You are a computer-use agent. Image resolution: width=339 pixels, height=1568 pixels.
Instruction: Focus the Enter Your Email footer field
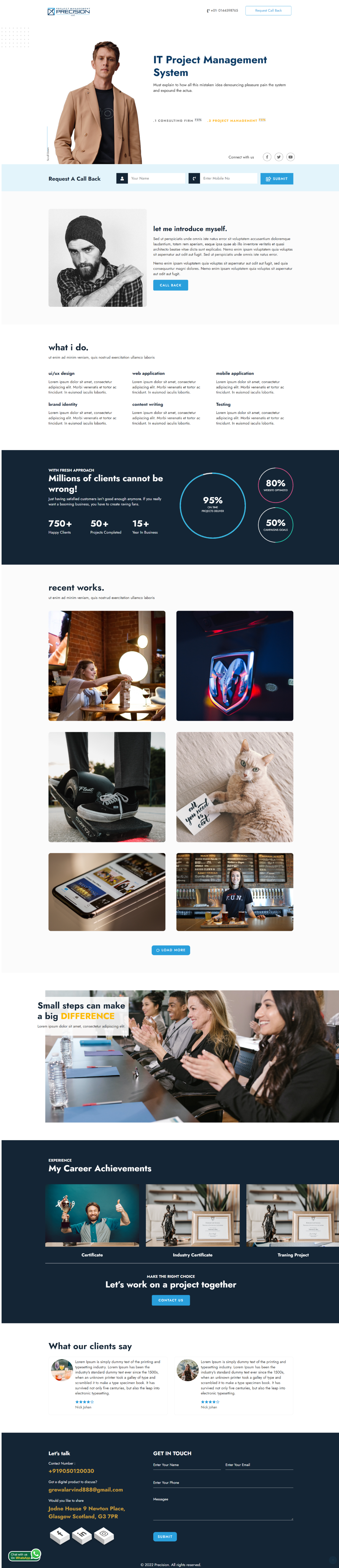click(259, 1465)
